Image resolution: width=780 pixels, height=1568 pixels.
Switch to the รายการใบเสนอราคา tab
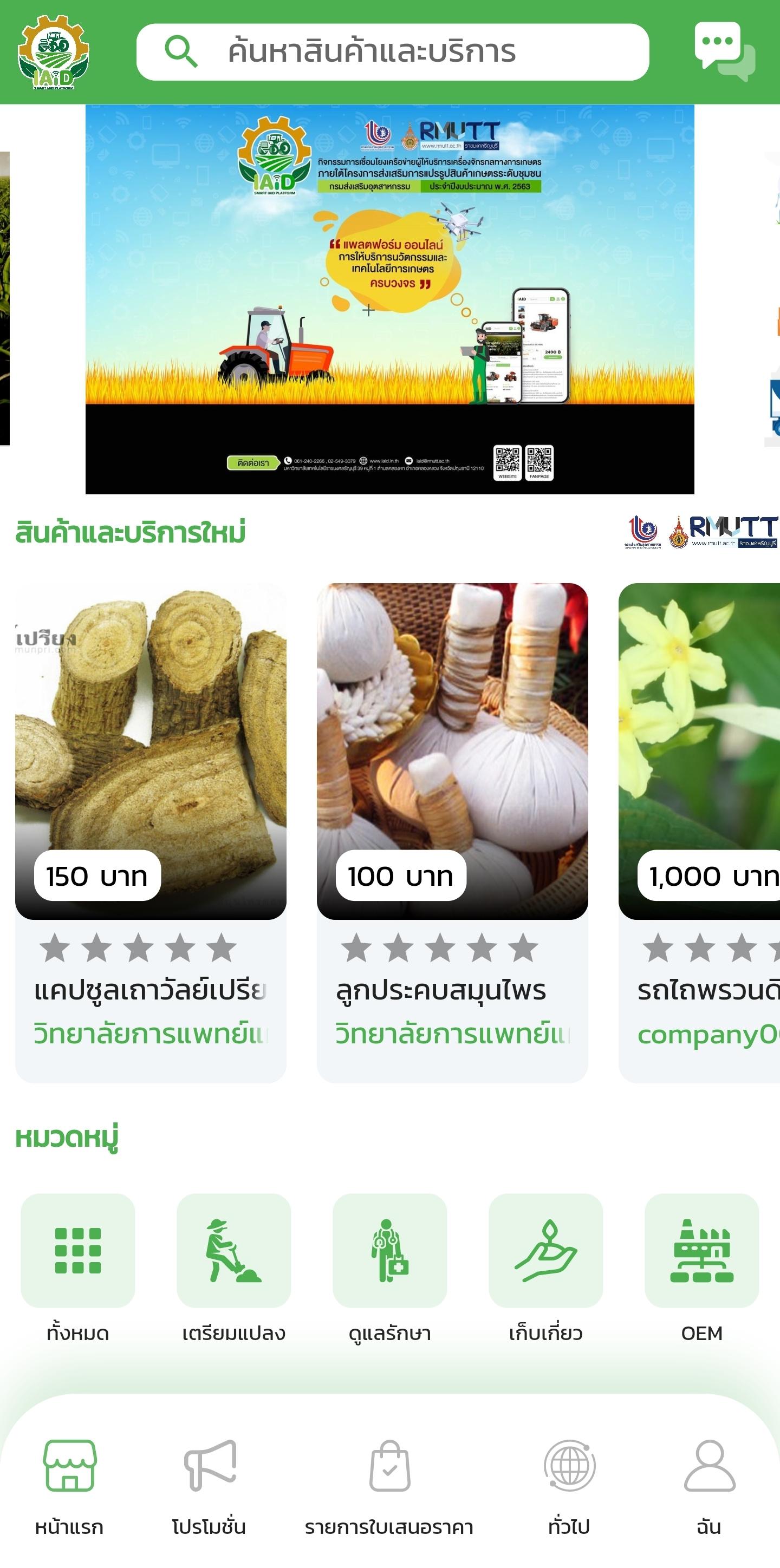(x=389, y=1484)
